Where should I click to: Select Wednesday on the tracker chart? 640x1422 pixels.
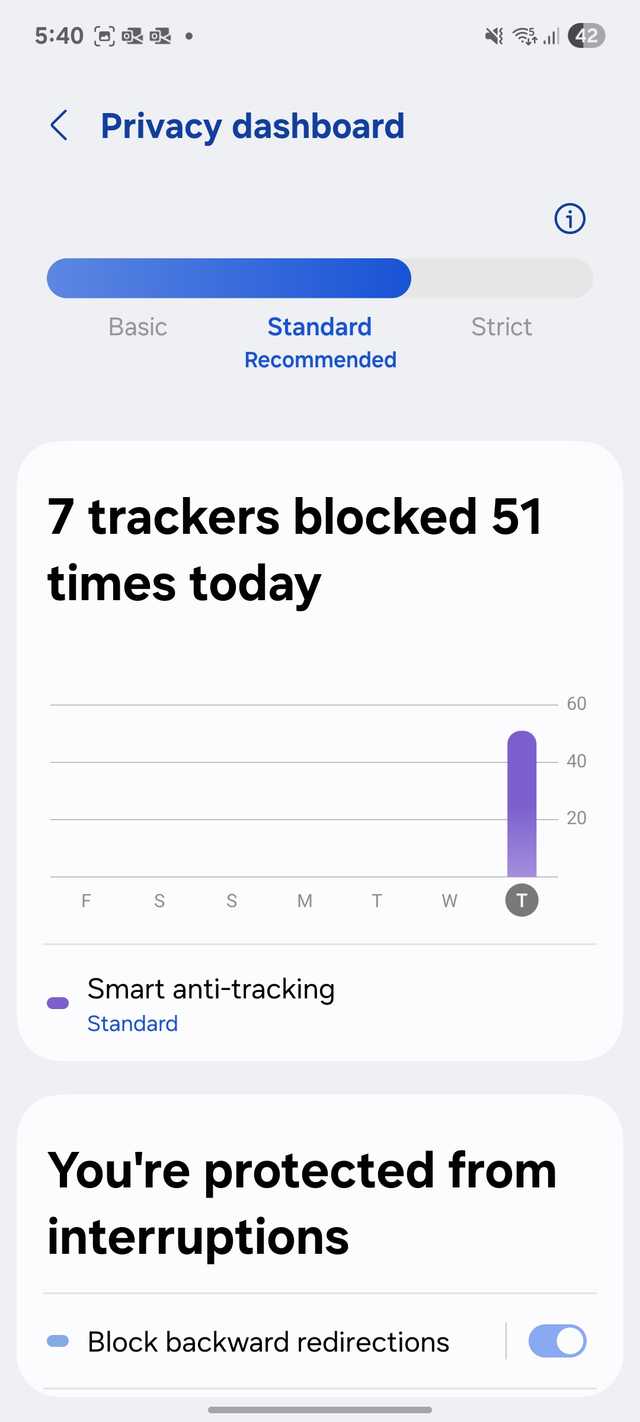point(449,900)
